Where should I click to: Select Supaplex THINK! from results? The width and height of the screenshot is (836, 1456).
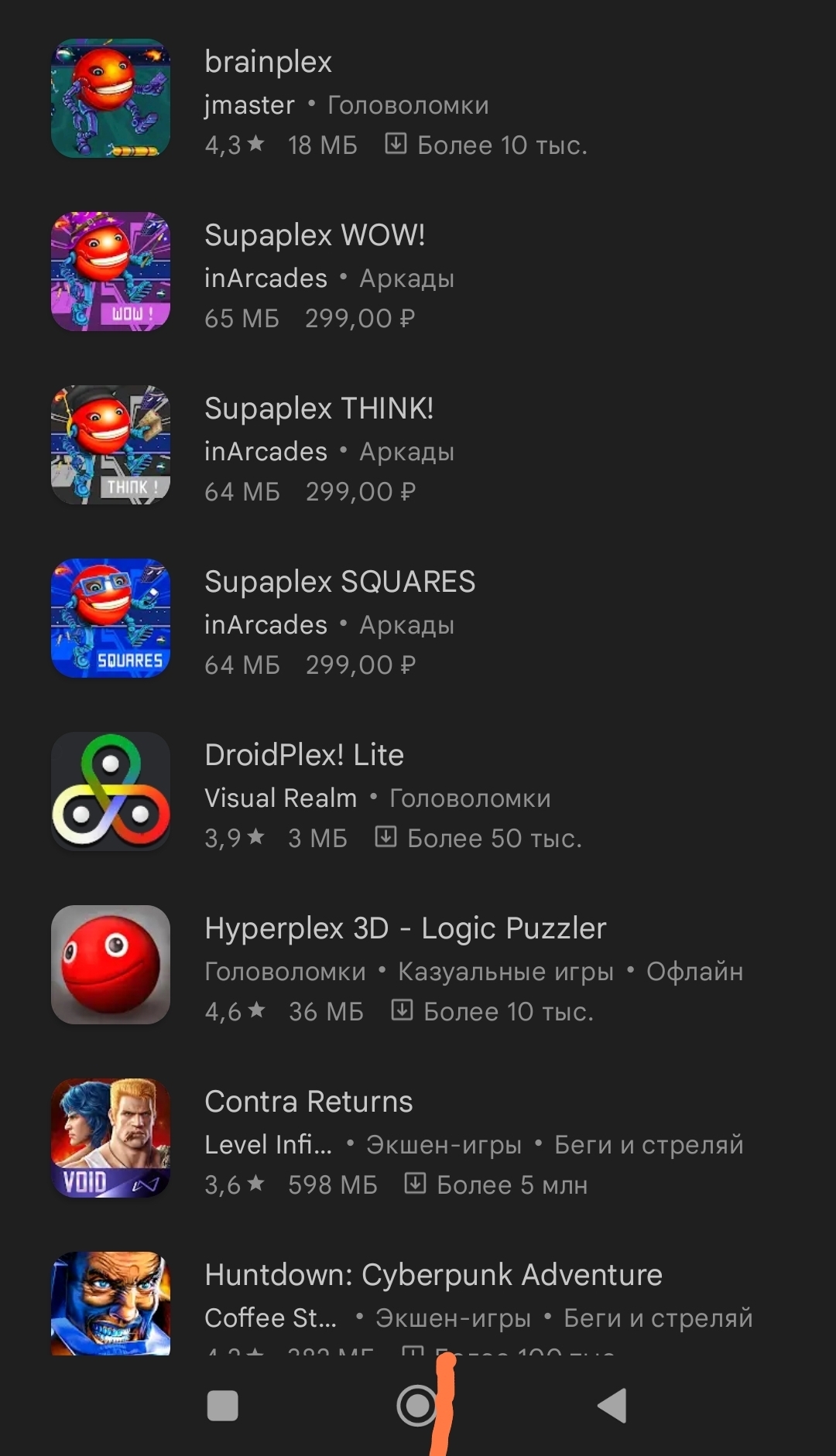(395, 447)
